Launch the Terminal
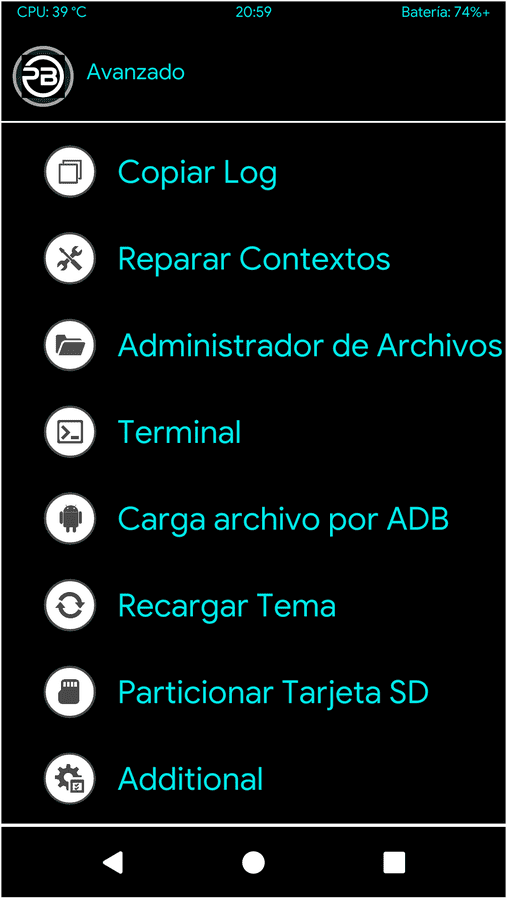This screenshot has width=507, height=900. pos(253,432)
